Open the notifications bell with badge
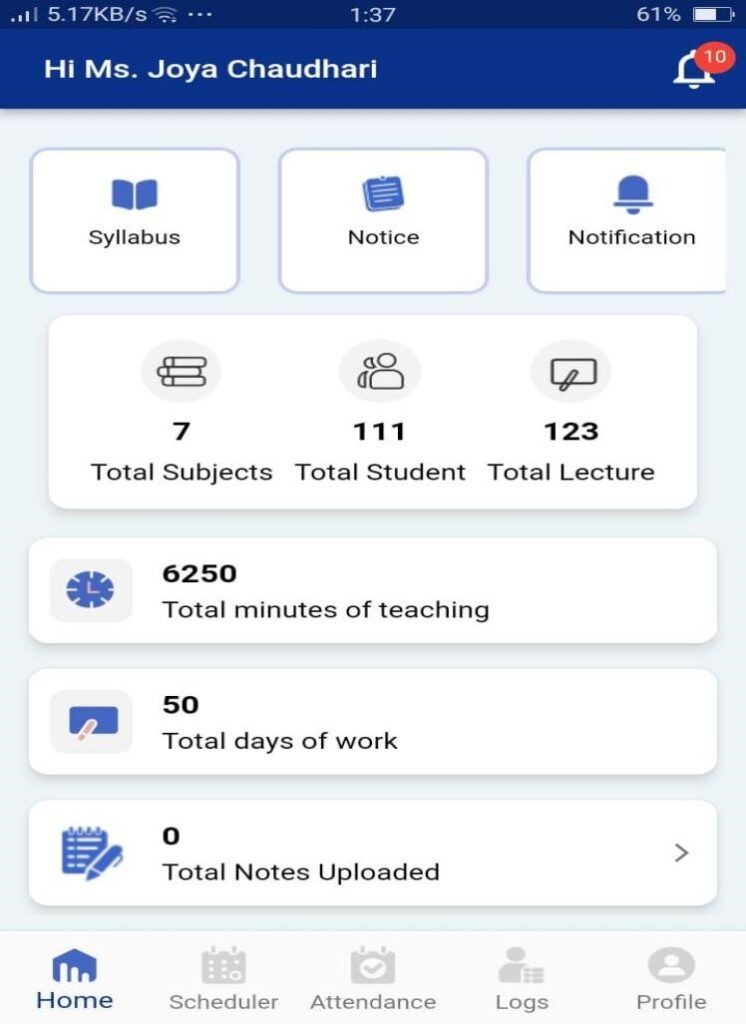 pos(695,70)
